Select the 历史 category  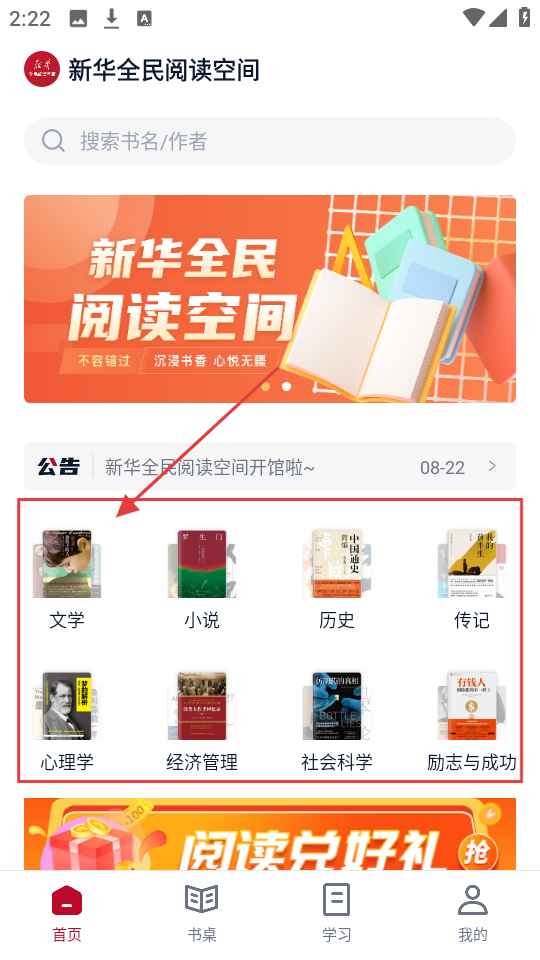[x=337, y=579]
